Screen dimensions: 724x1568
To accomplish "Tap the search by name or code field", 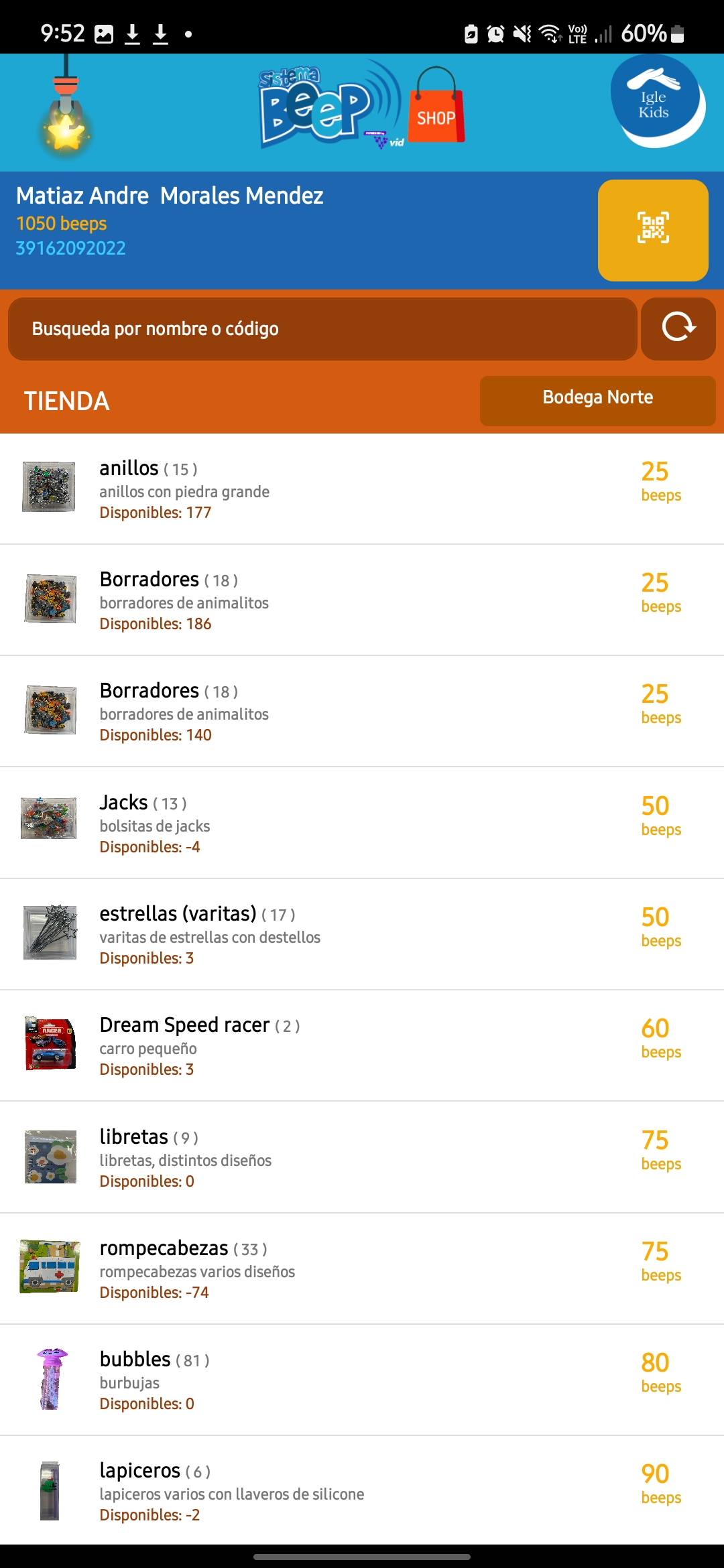I will pyautogui.click(x=322, y=329).
